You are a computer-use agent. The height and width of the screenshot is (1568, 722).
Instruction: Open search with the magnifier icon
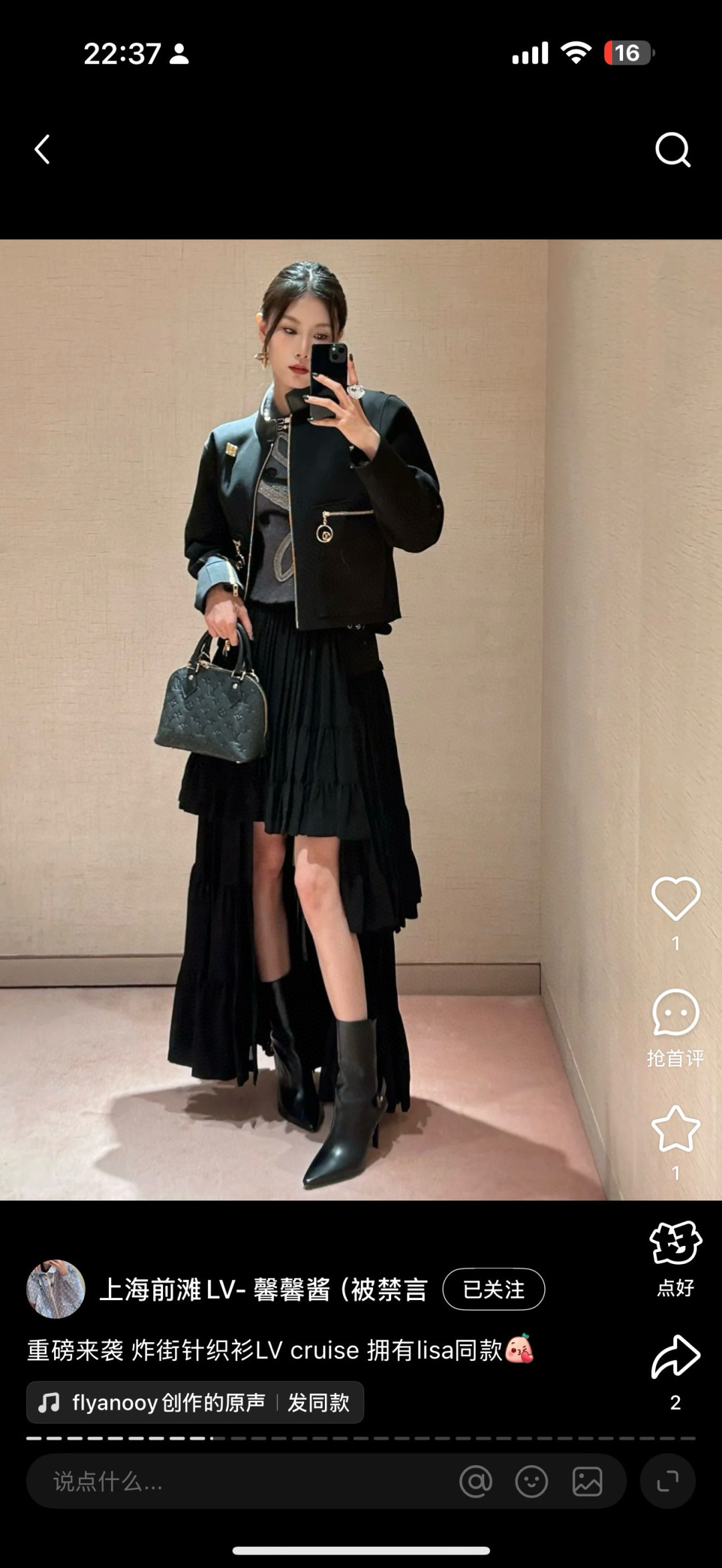(x=673, y=149)
